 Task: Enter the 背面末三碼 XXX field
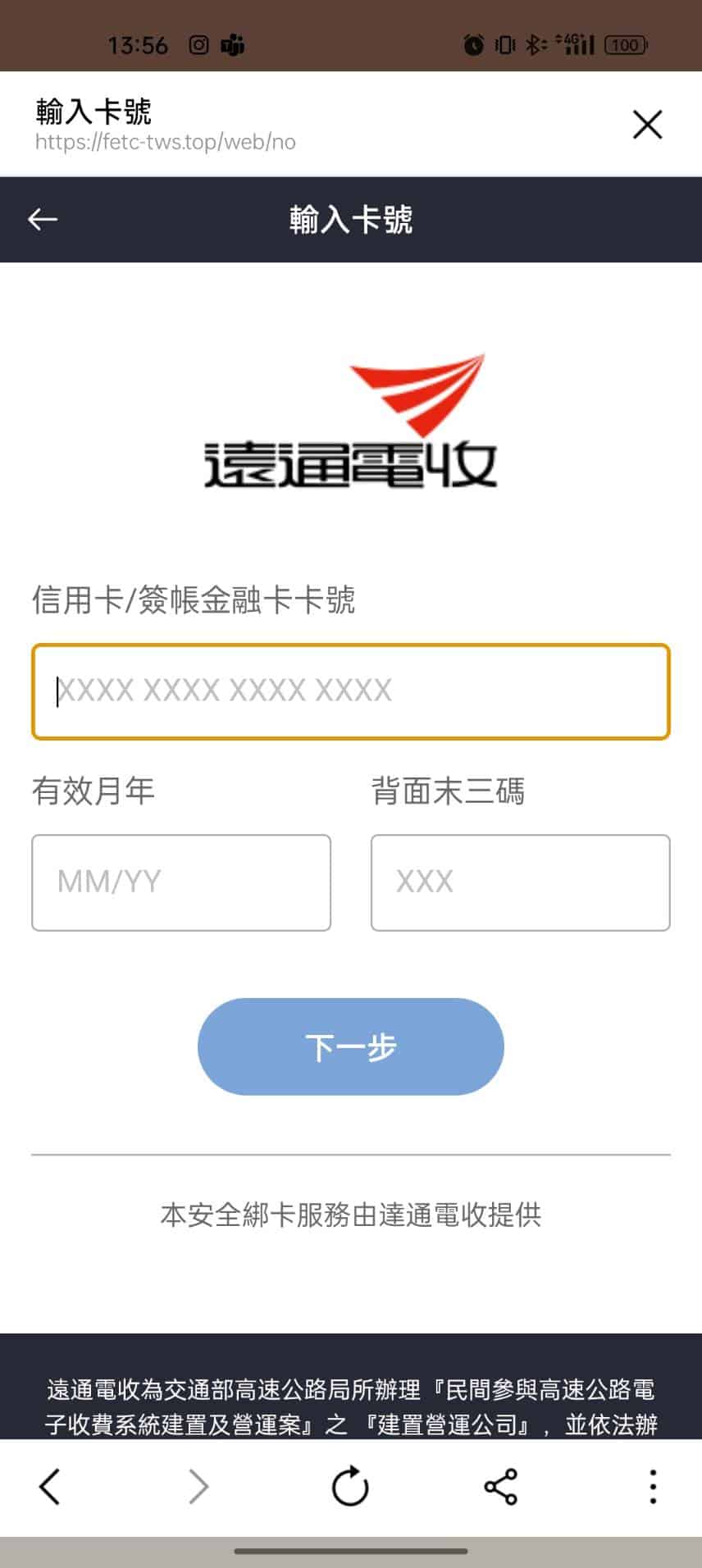[x=520, y=882]
